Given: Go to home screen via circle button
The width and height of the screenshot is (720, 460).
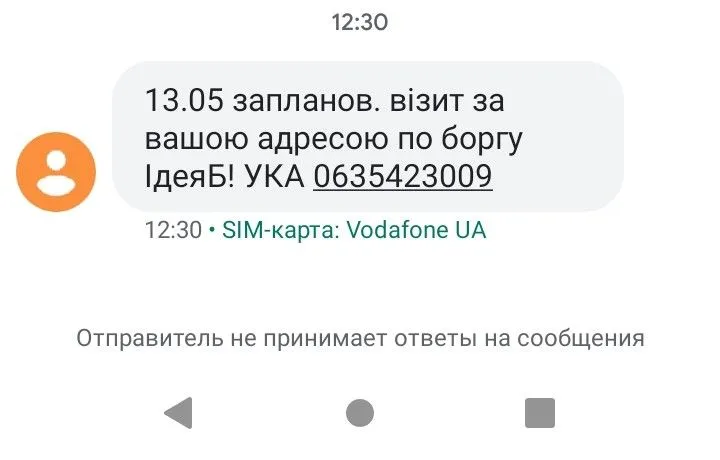Looking at the screenshot, I should (359, 412).
